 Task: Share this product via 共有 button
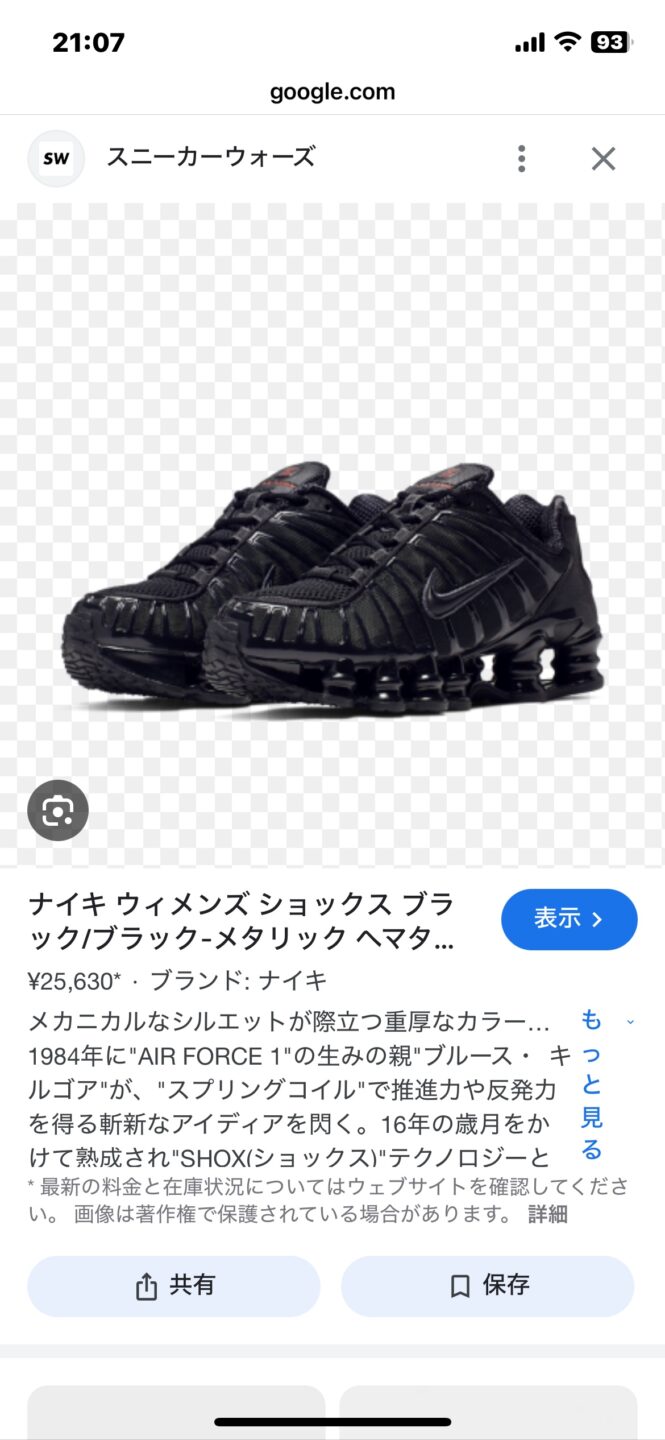174,1286
